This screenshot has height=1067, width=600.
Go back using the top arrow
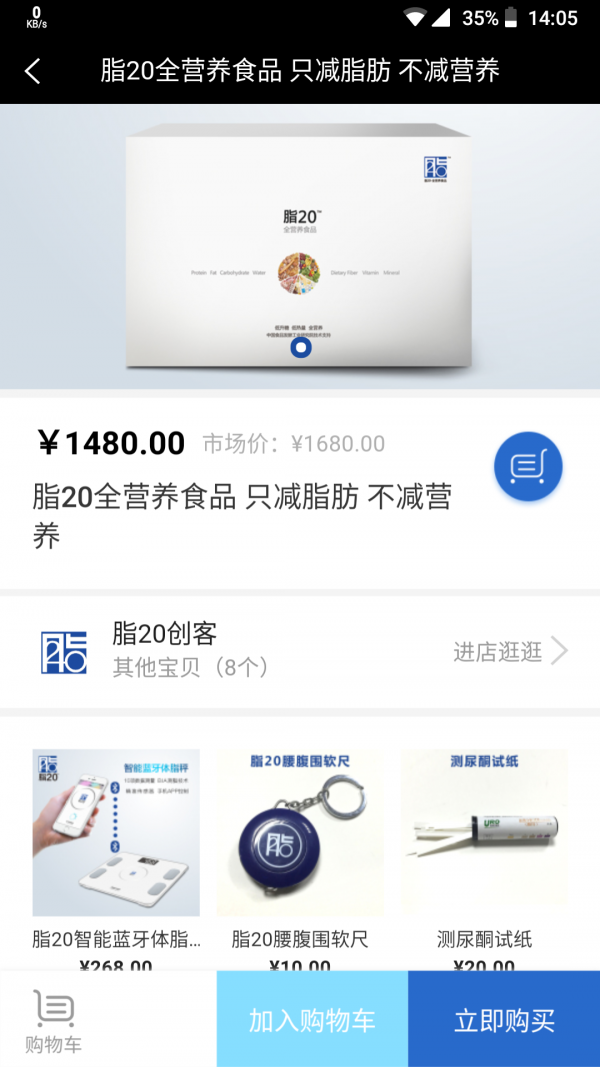click(x=33, y=71)
